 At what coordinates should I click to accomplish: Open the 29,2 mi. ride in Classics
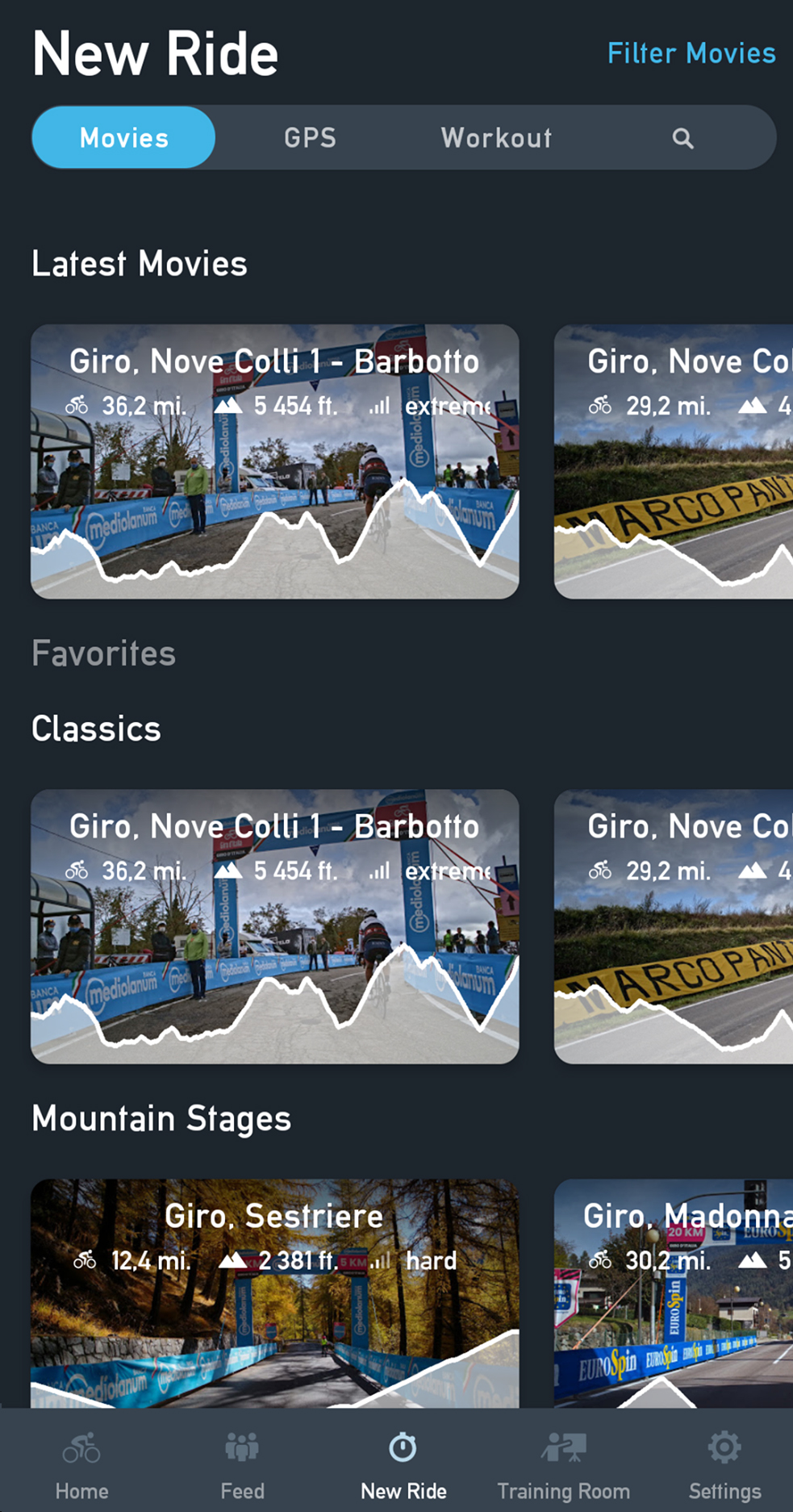tap(673, 926)
